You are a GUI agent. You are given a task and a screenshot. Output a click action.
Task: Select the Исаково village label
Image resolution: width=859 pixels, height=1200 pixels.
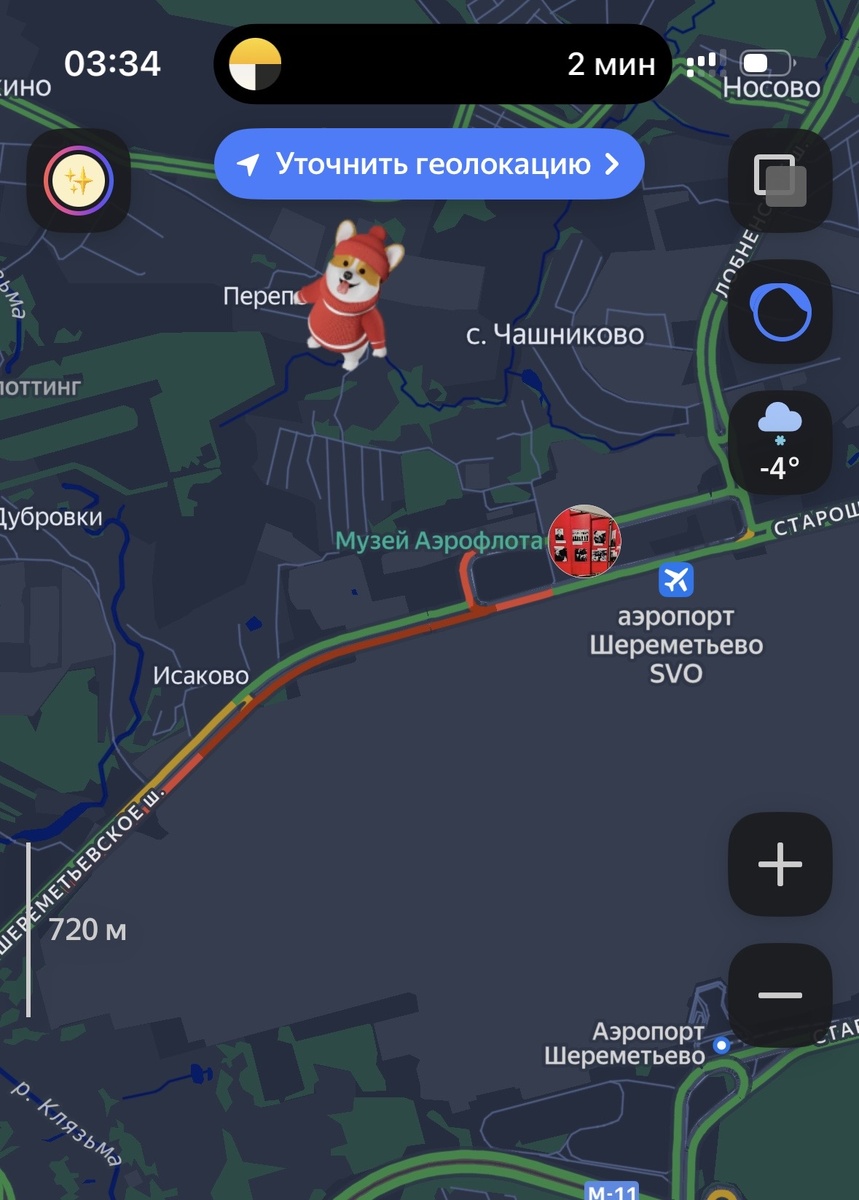[201, 675]
